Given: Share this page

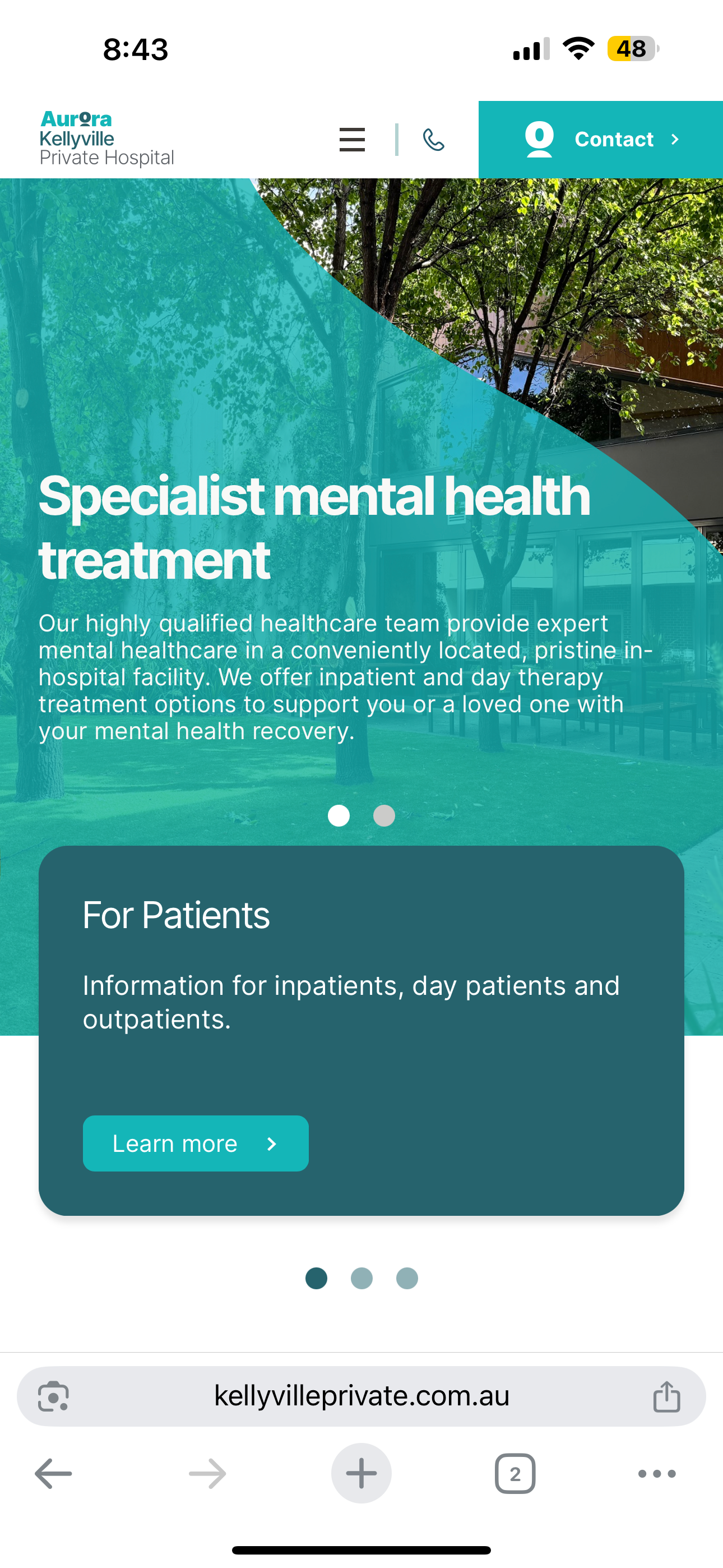Looking at the screenshot, I should pyautogui.click(x=666, y=1396).
